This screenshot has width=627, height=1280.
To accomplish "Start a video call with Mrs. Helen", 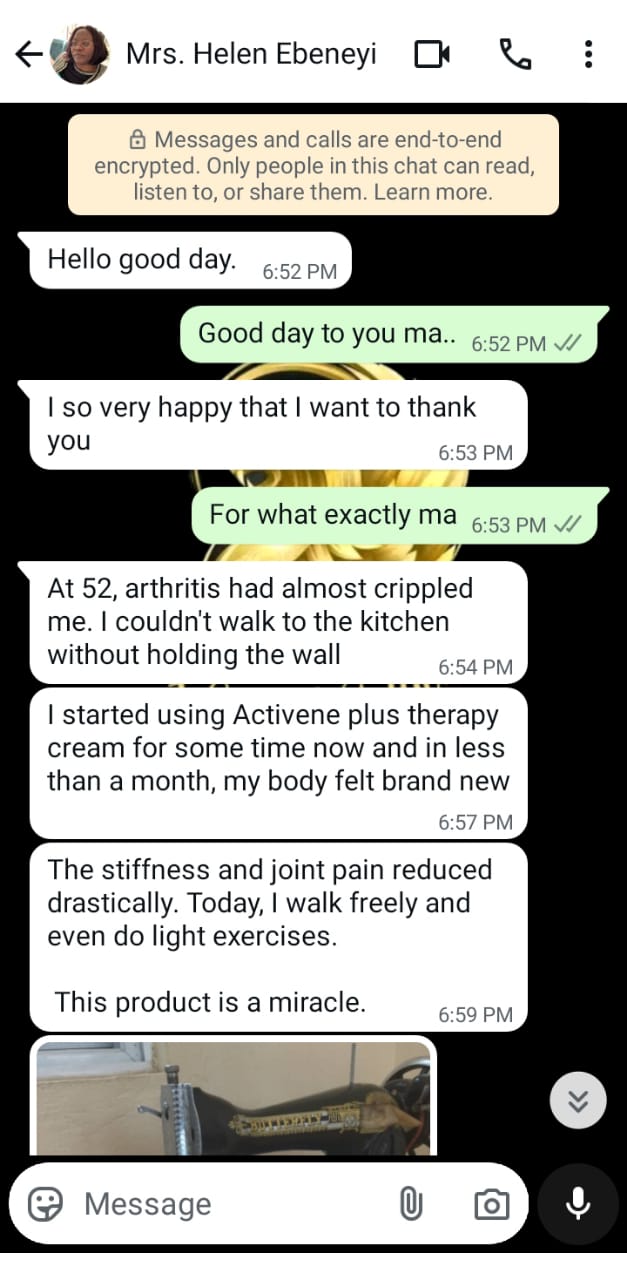I will tap(432, 54).
